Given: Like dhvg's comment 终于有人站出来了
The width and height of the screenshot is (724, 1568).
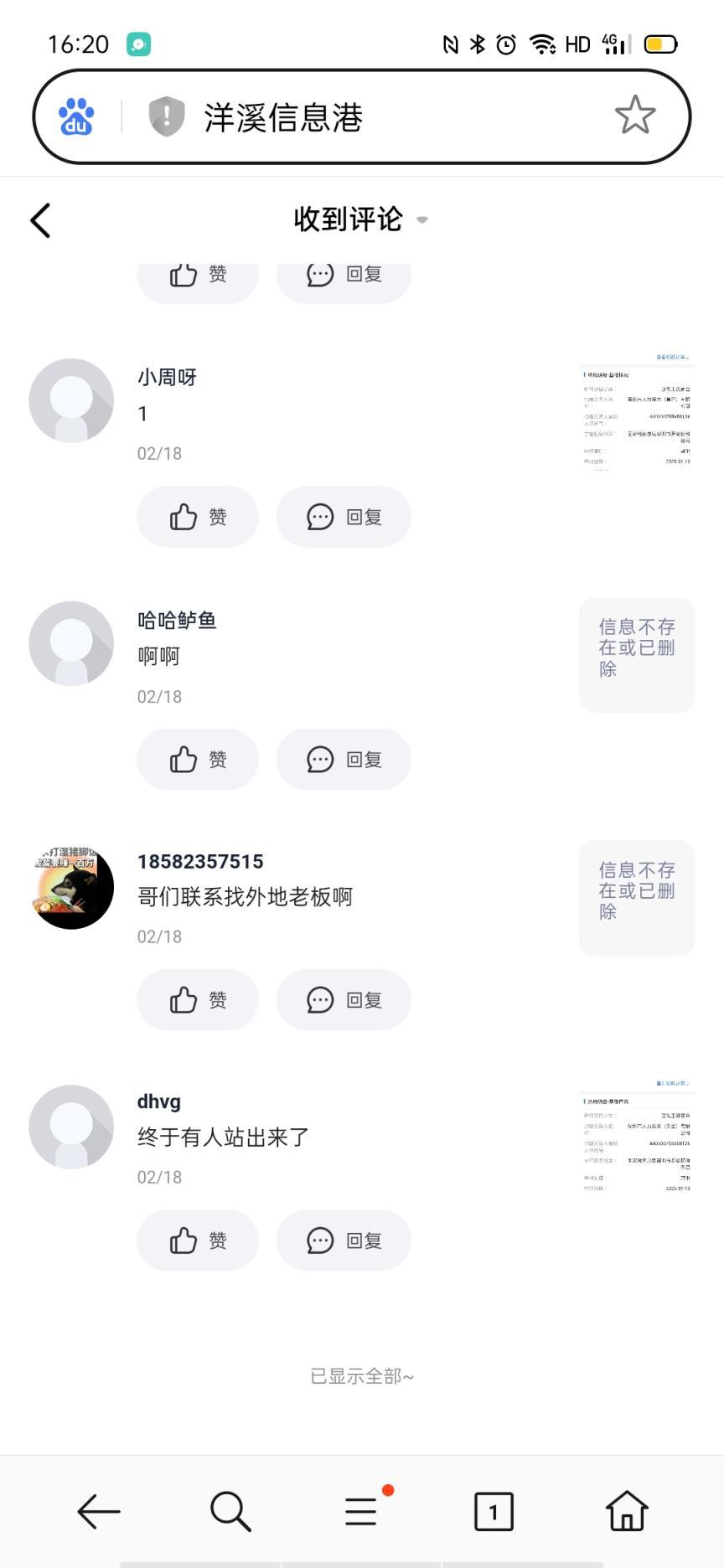Looking at the screenshot, I should (x=198, y=1240).
